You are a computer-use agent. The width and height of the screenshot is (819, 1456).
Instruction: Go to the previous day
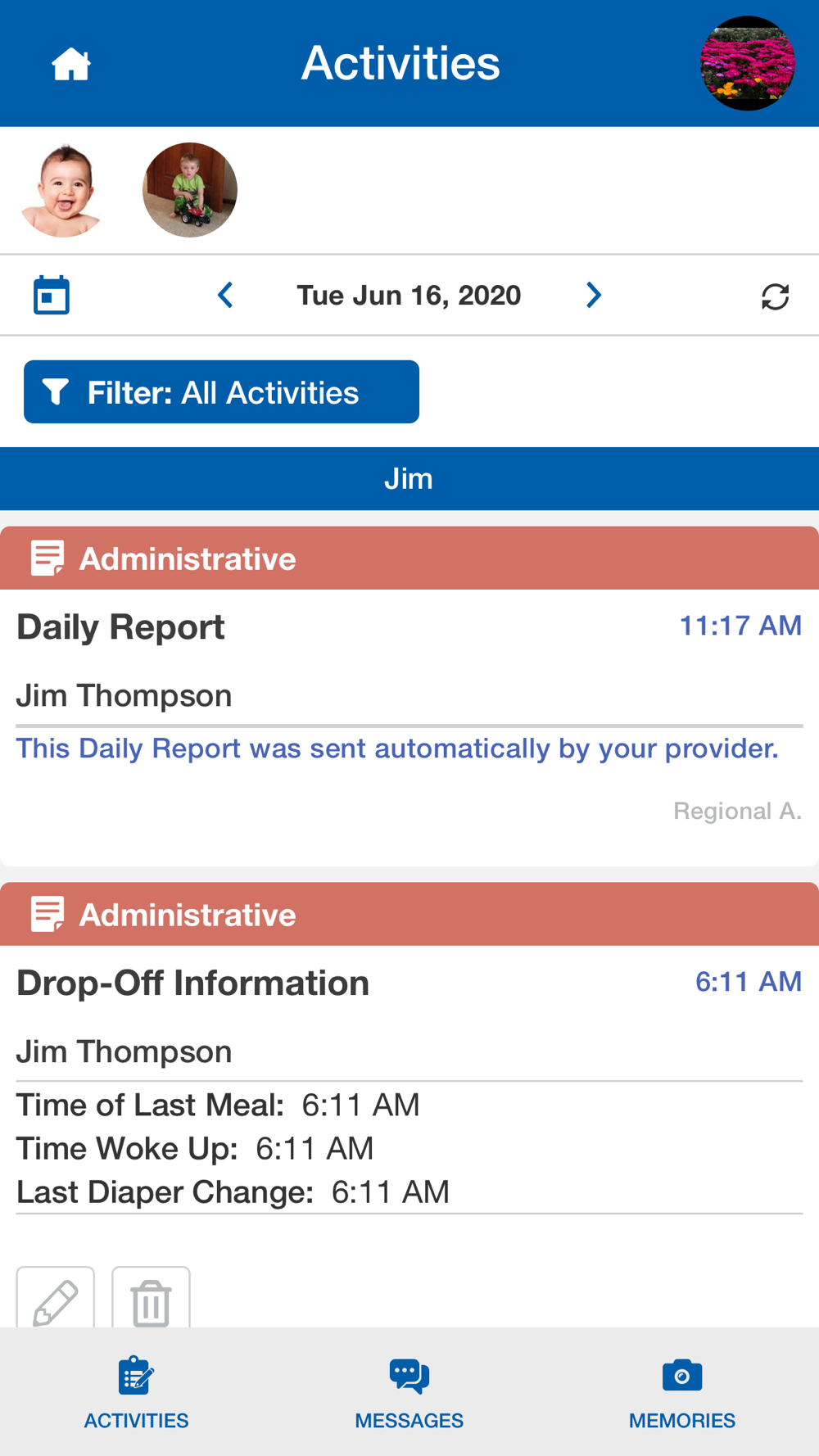[225, 295]
